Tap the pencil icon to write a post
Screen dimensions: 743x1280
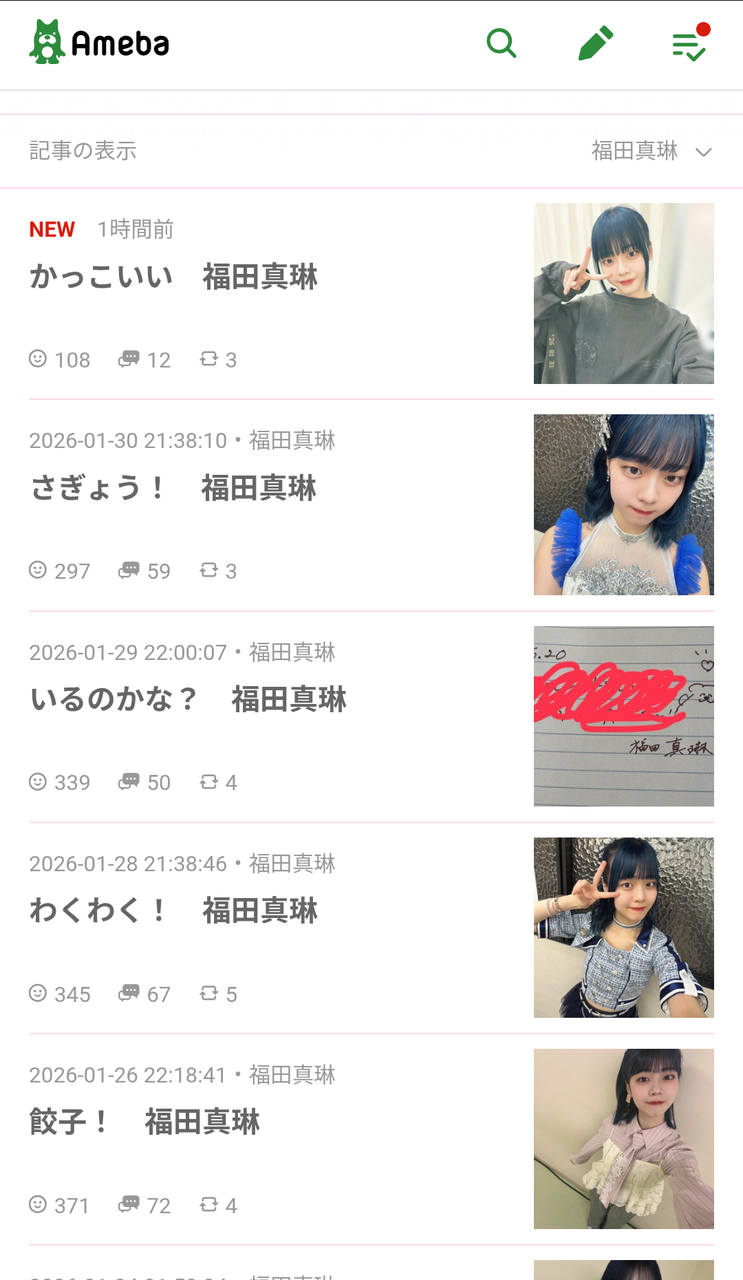click(x=595, y=44)
